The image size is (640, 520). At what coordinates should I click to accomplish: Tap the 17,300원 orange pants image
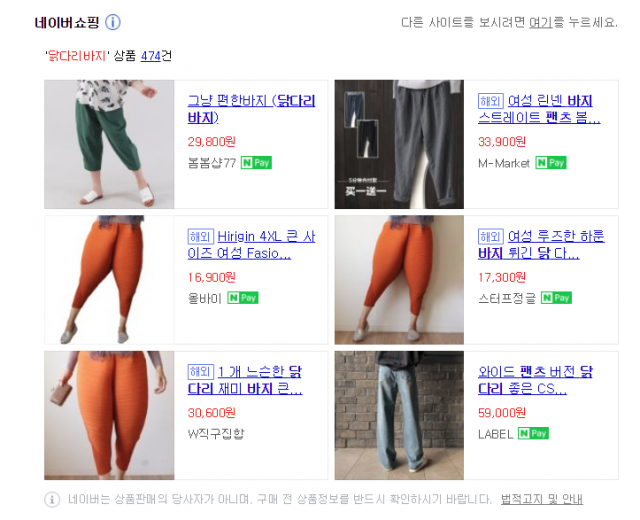[399, 279]
